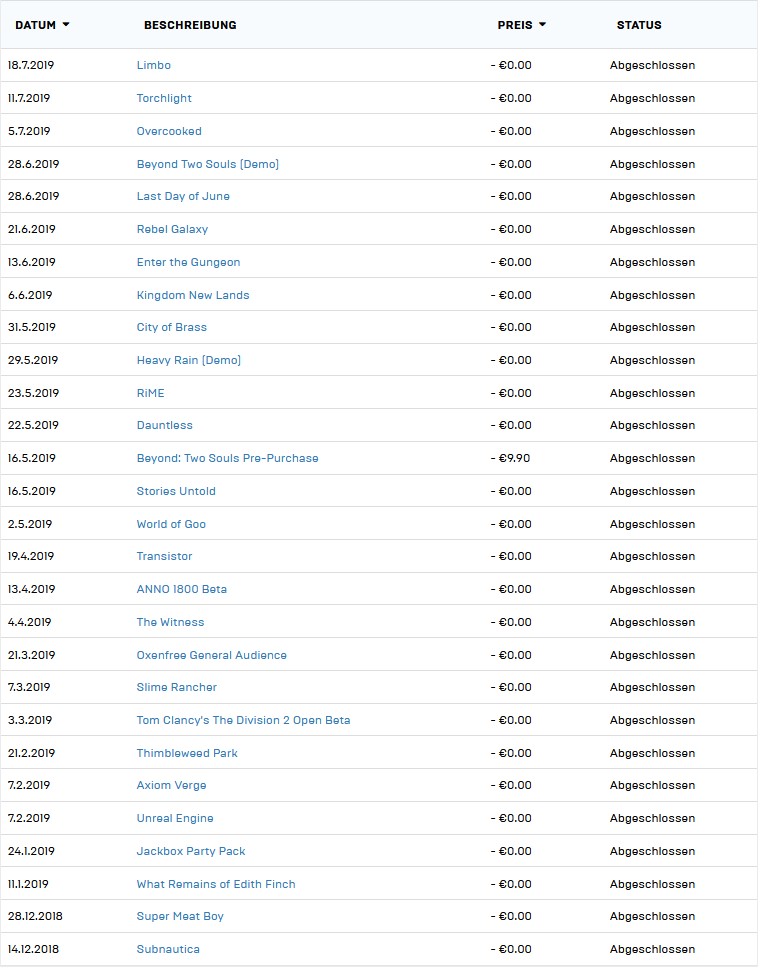Screen dimensions: 761x969
Task: Open the World of Goo link
Action: click(171, 524)
